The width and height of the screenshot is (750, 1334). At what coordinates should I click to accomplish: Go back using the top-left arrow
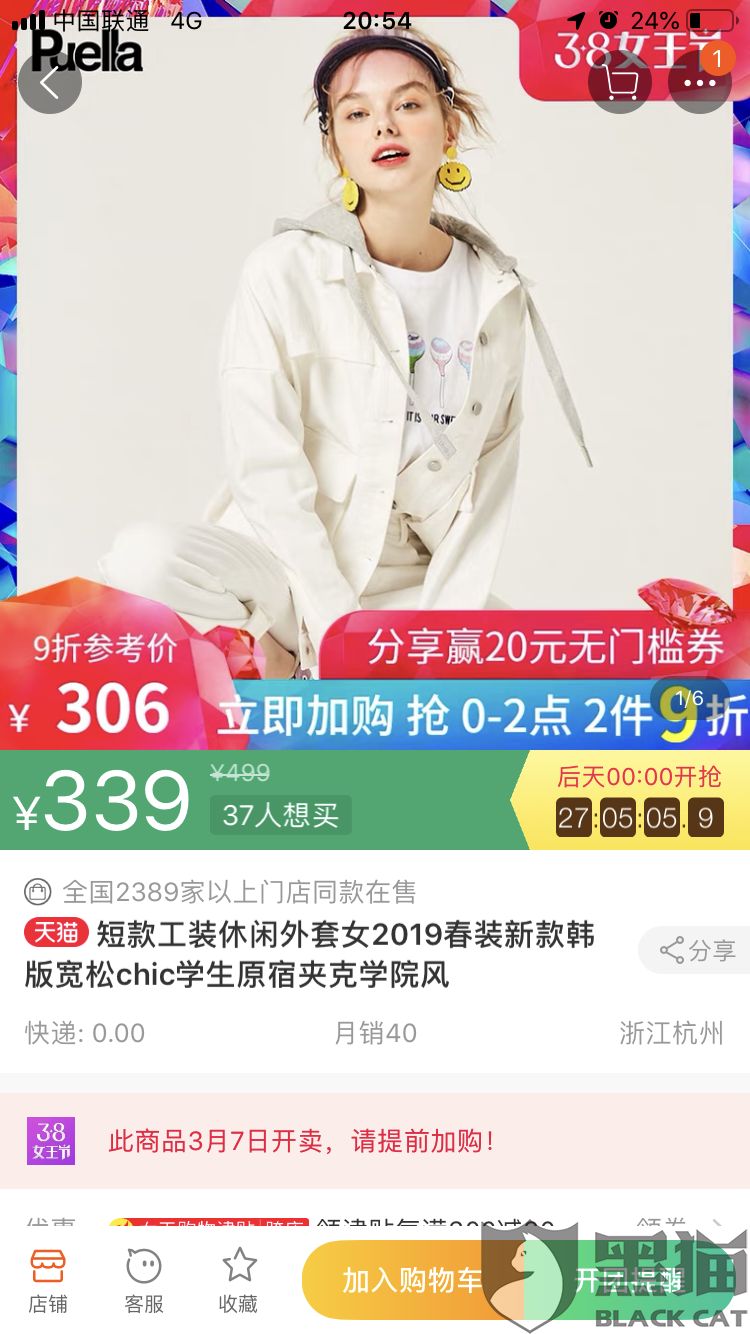pos(50,82)
